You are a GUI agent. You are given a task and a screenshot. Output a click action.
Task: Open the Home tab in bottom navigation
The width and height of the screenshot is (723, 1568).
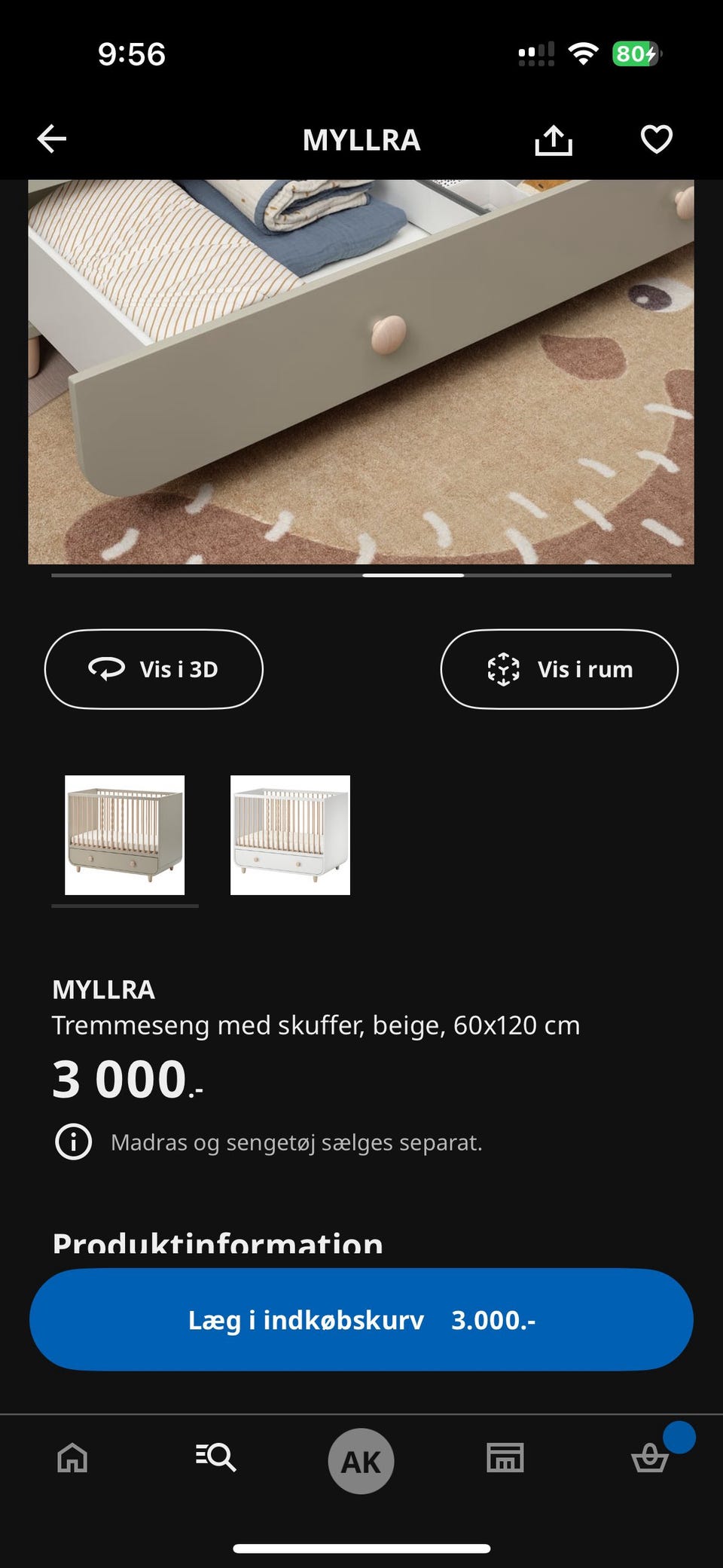[x=71, y=1459]
